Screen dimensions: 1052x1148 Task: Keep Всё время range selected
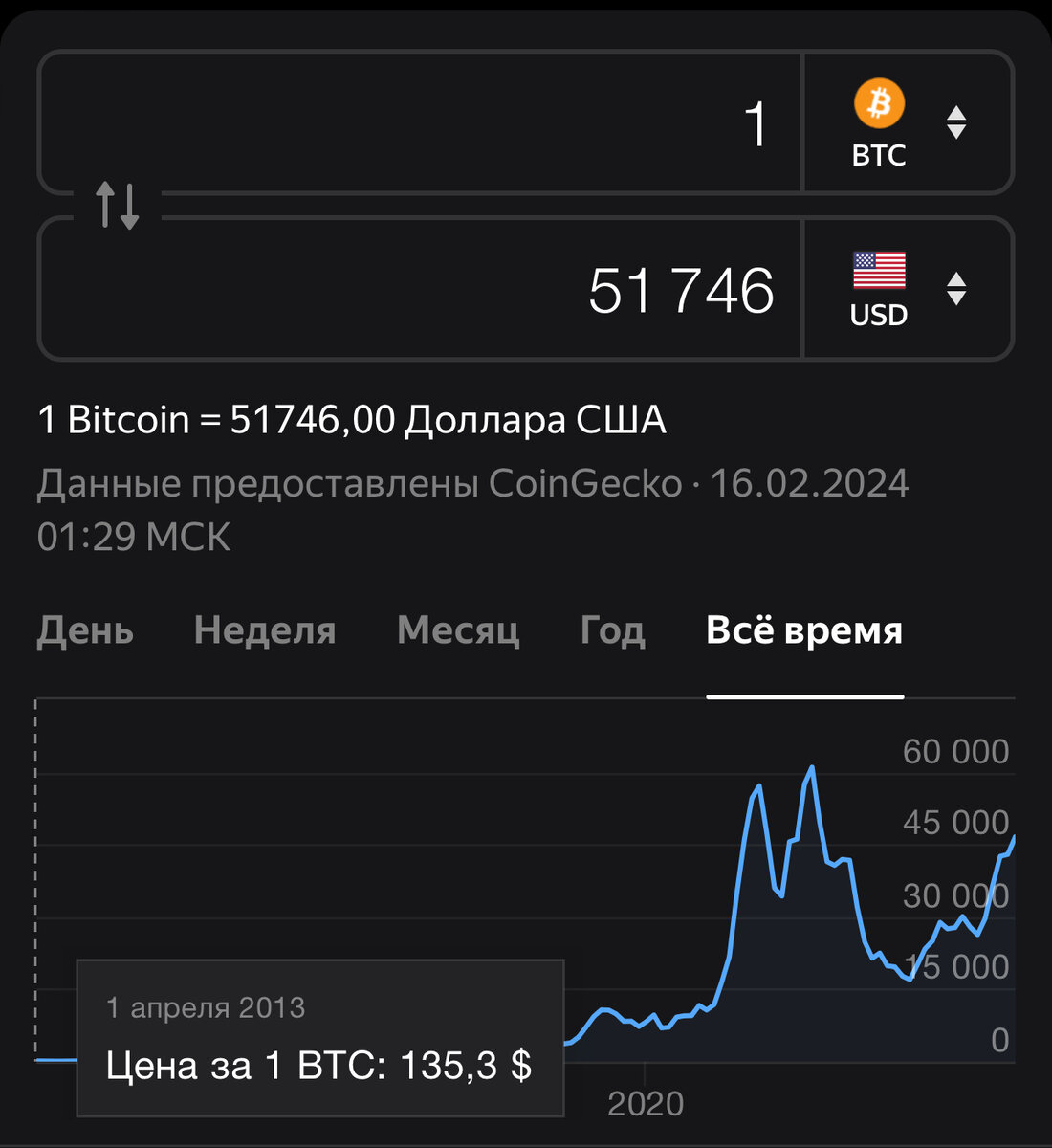click(804, 630)
